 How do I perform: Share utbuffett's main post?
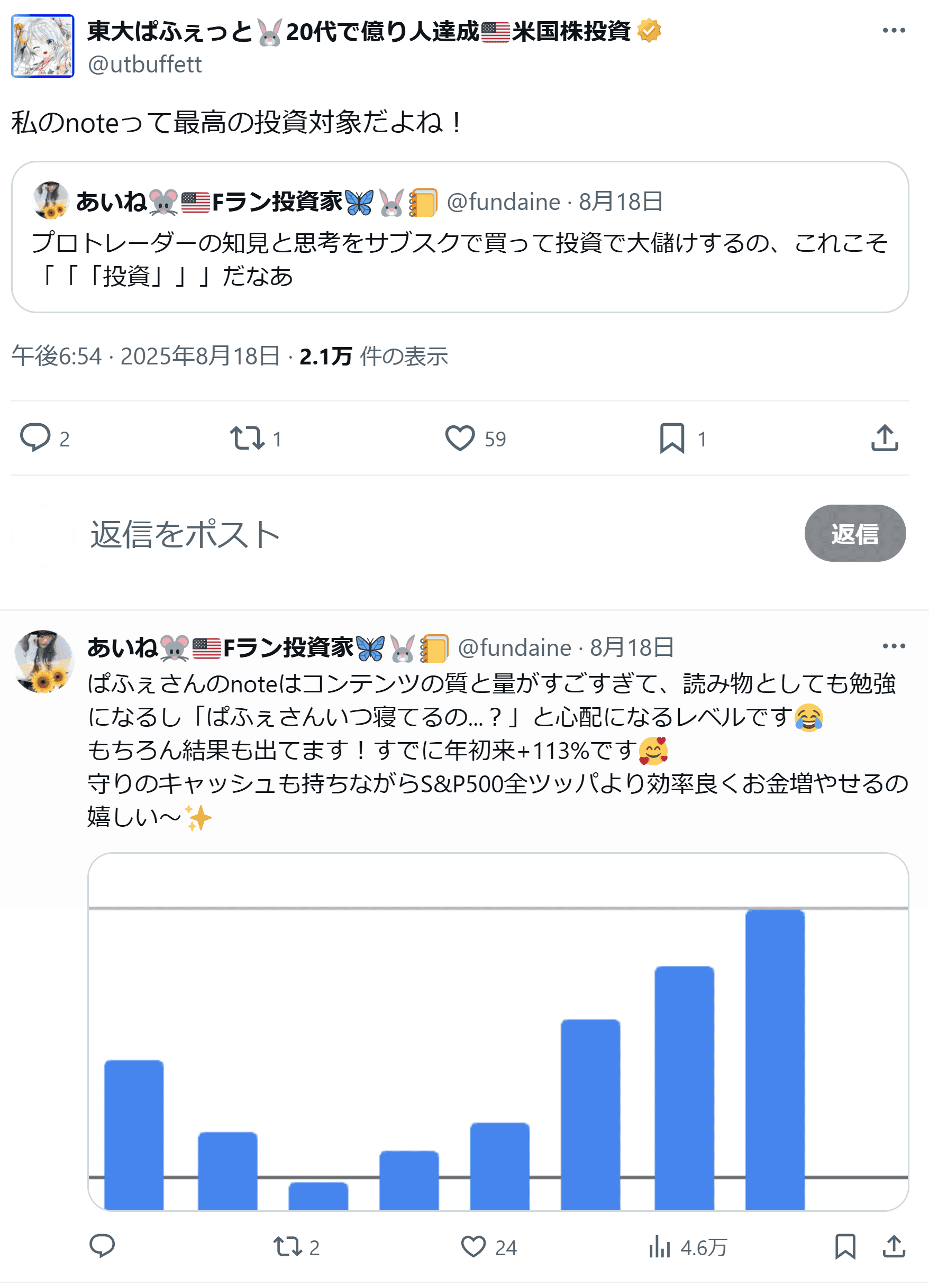click(x=884, y=438)
